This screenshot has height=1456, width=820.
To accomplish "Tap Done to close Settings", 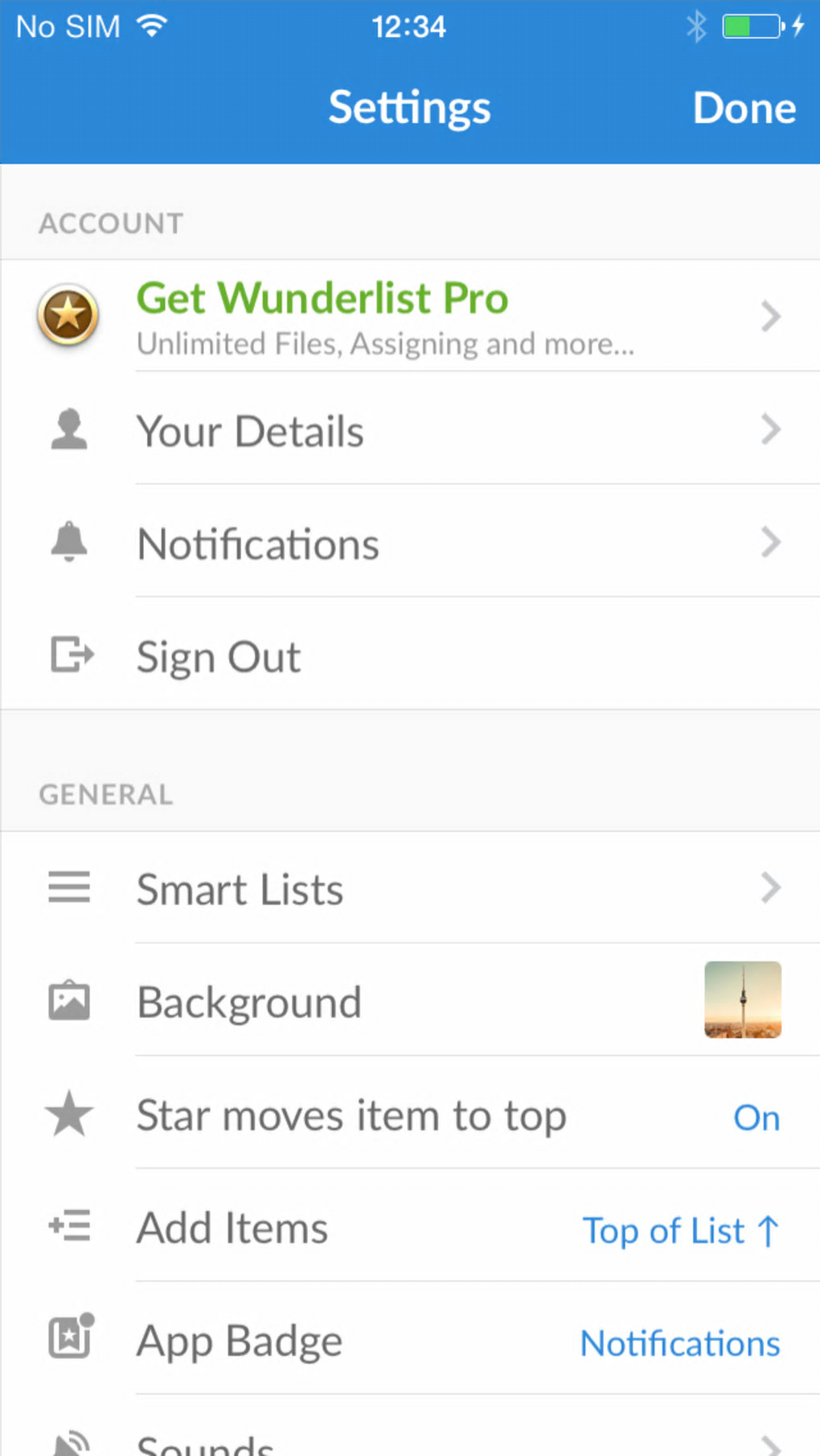I will 744,109.
